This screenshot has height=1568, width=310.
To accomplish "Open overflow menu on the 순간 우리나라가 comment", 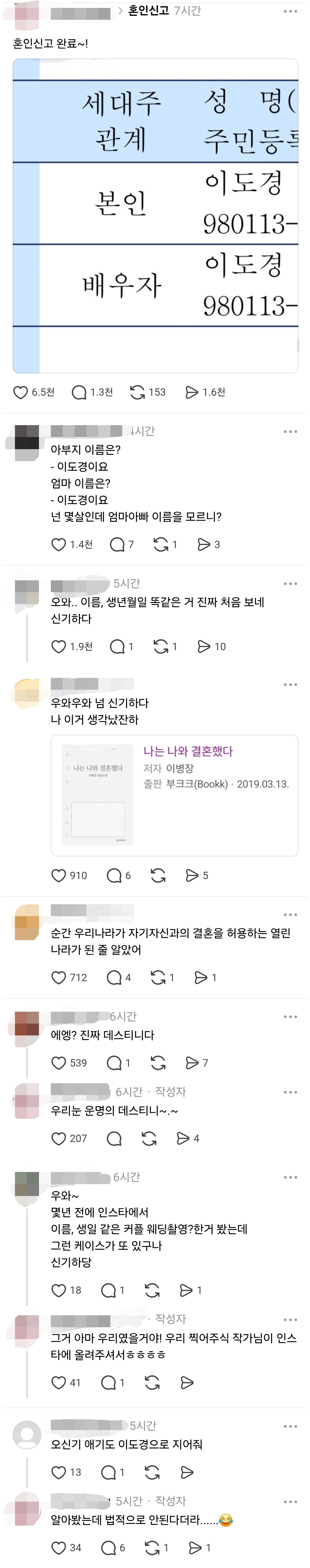I will click(290, 915).
